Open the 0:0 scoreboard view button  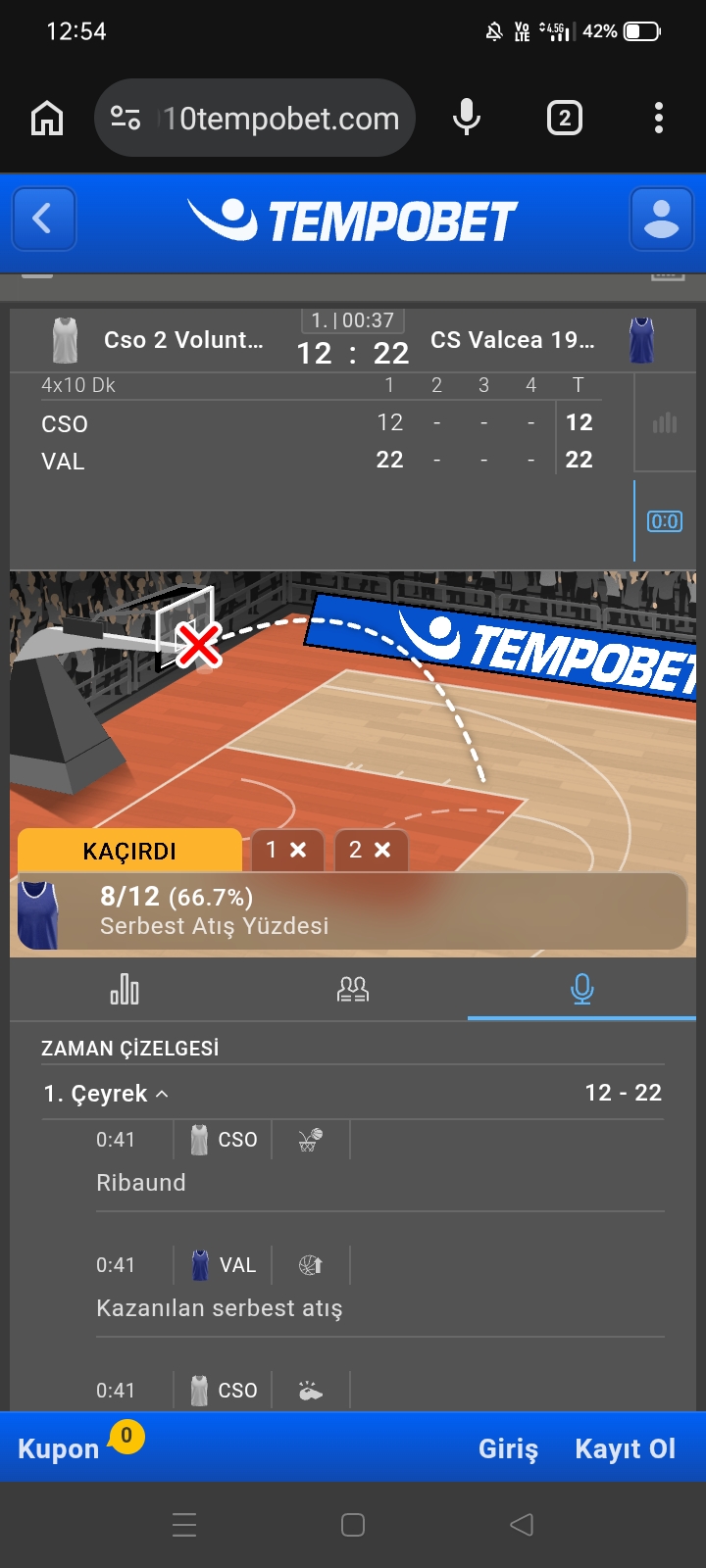pos(665,521)
